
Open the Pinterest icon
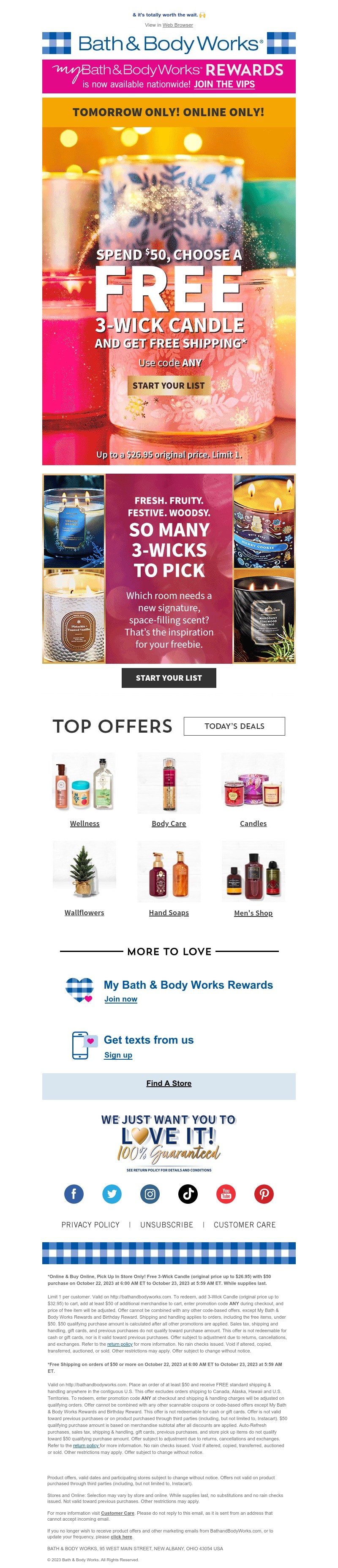tap(264, 1194)
